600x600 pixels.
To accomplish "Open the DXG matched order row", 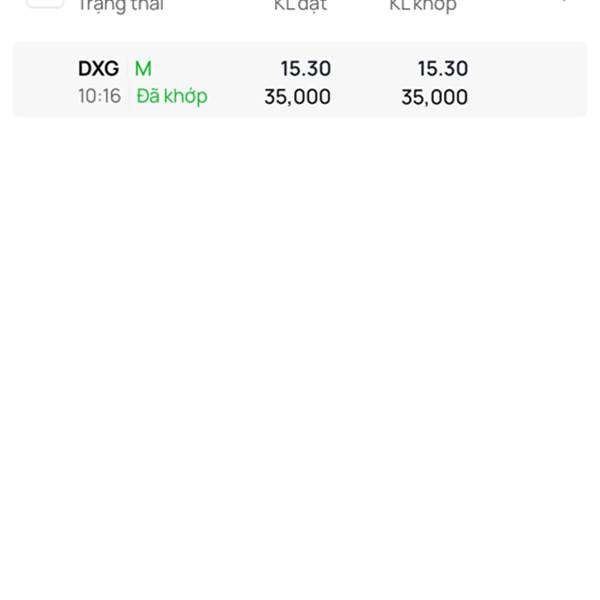I will coord(299,82).
